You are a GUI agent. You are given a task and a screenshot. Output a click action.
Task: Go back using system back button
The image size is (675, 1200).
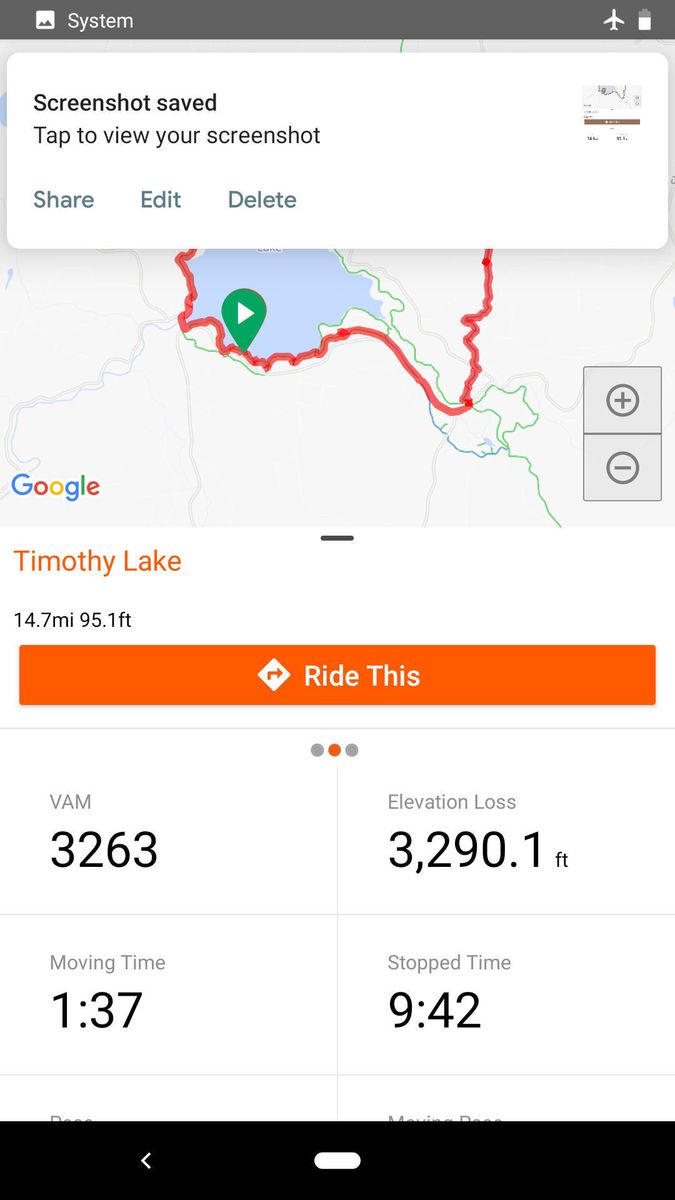tap(146, 1160)
